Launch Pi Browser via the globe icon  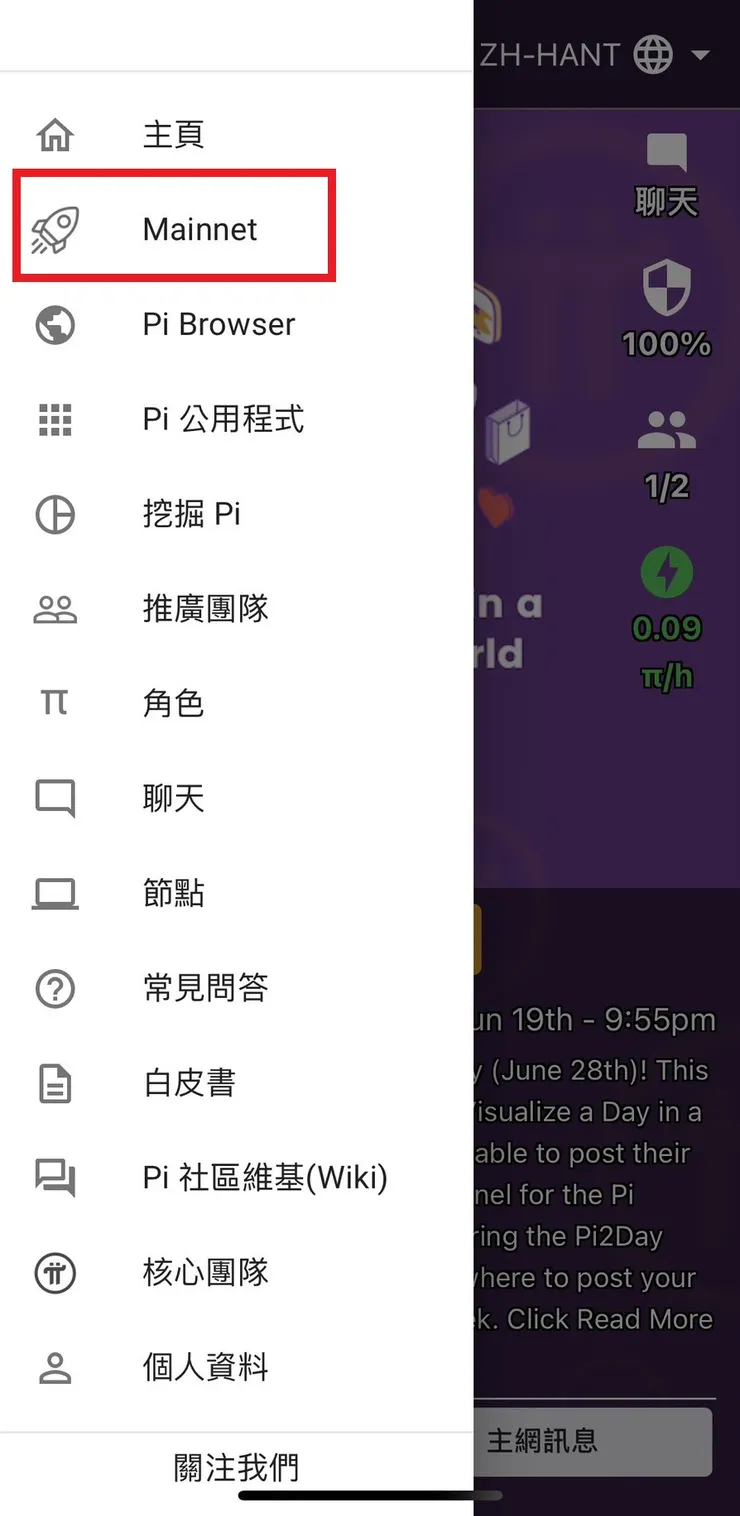(175, 323)
